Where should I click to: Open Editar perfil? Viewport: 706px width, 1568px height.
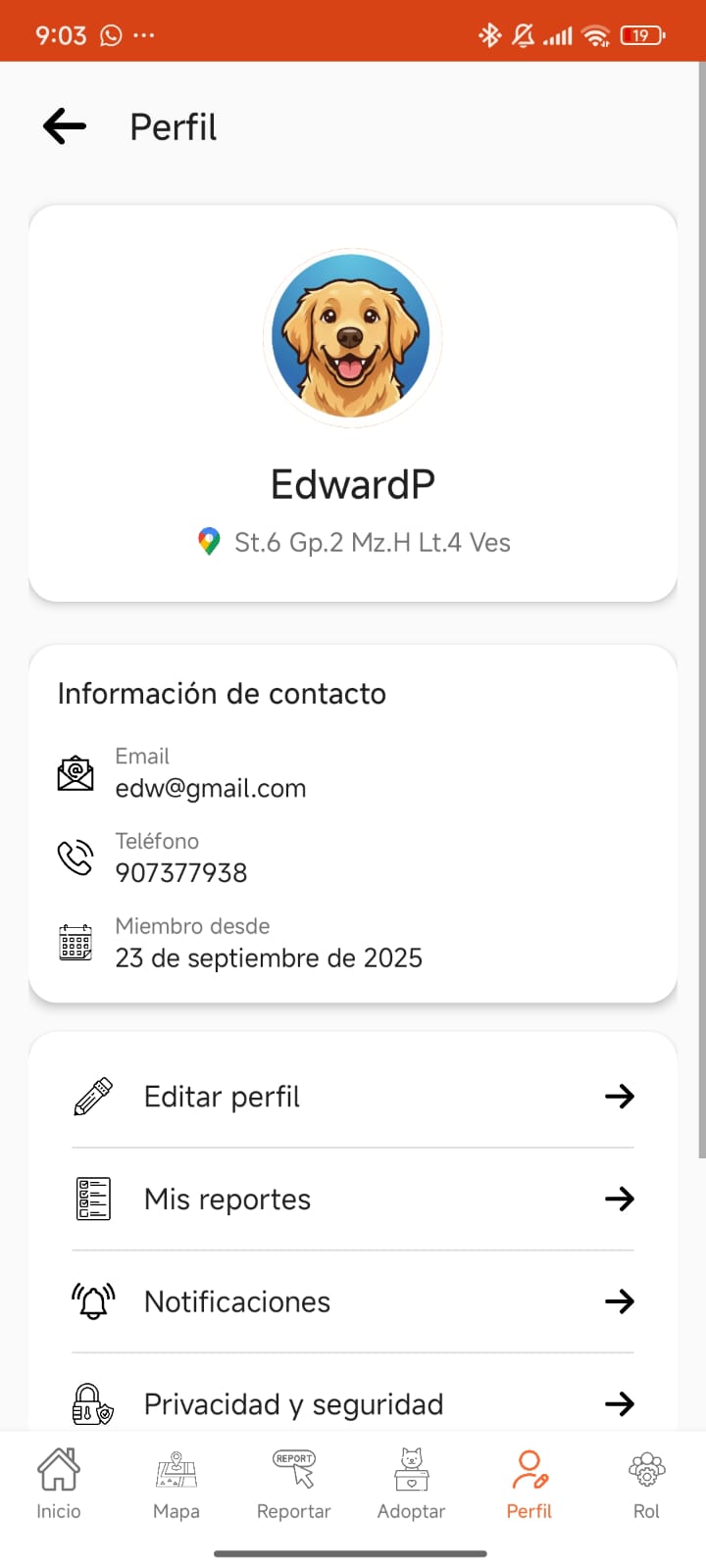[x=353, y=1097]
